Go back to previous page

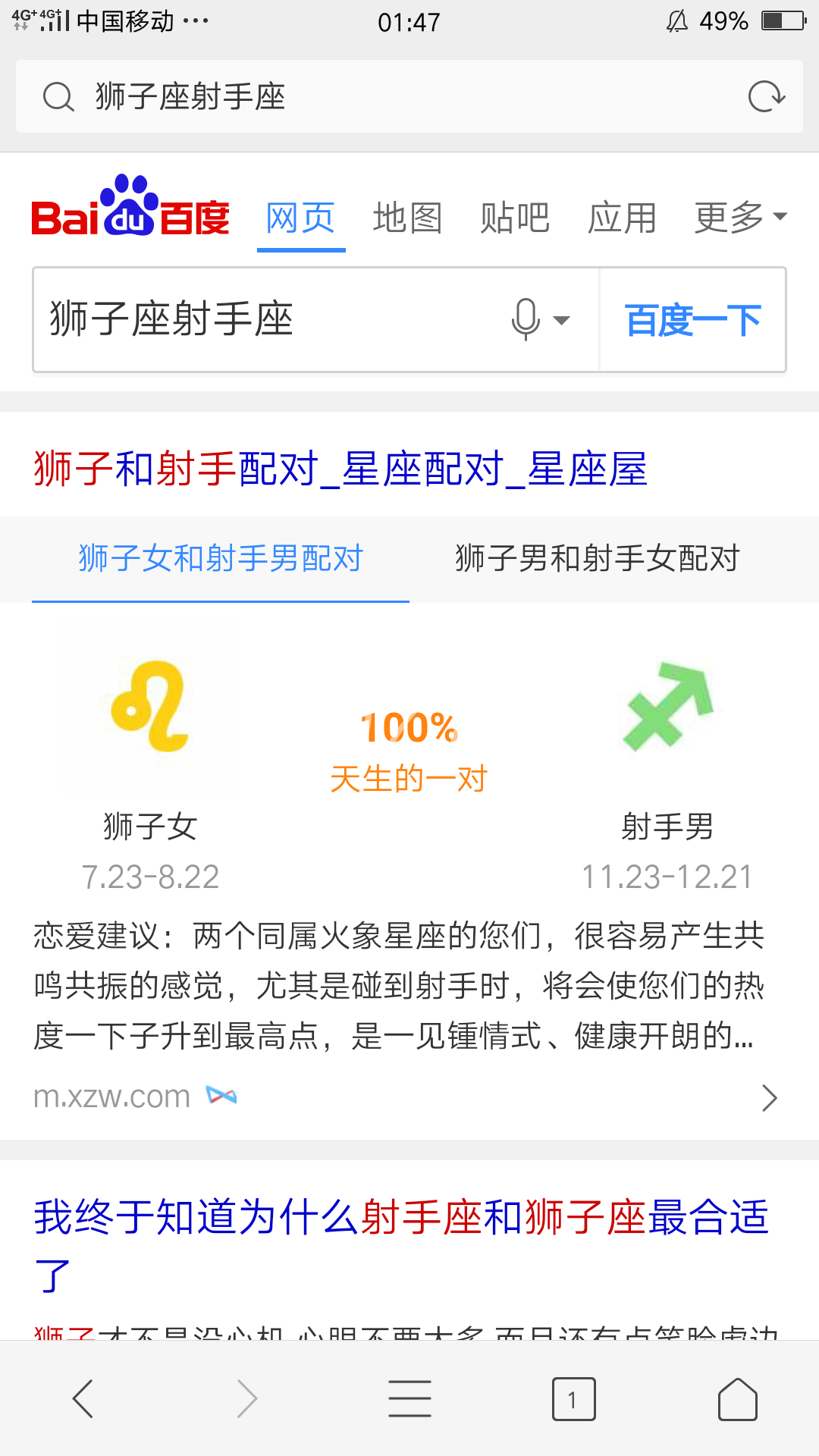(x=83, y=1398)
